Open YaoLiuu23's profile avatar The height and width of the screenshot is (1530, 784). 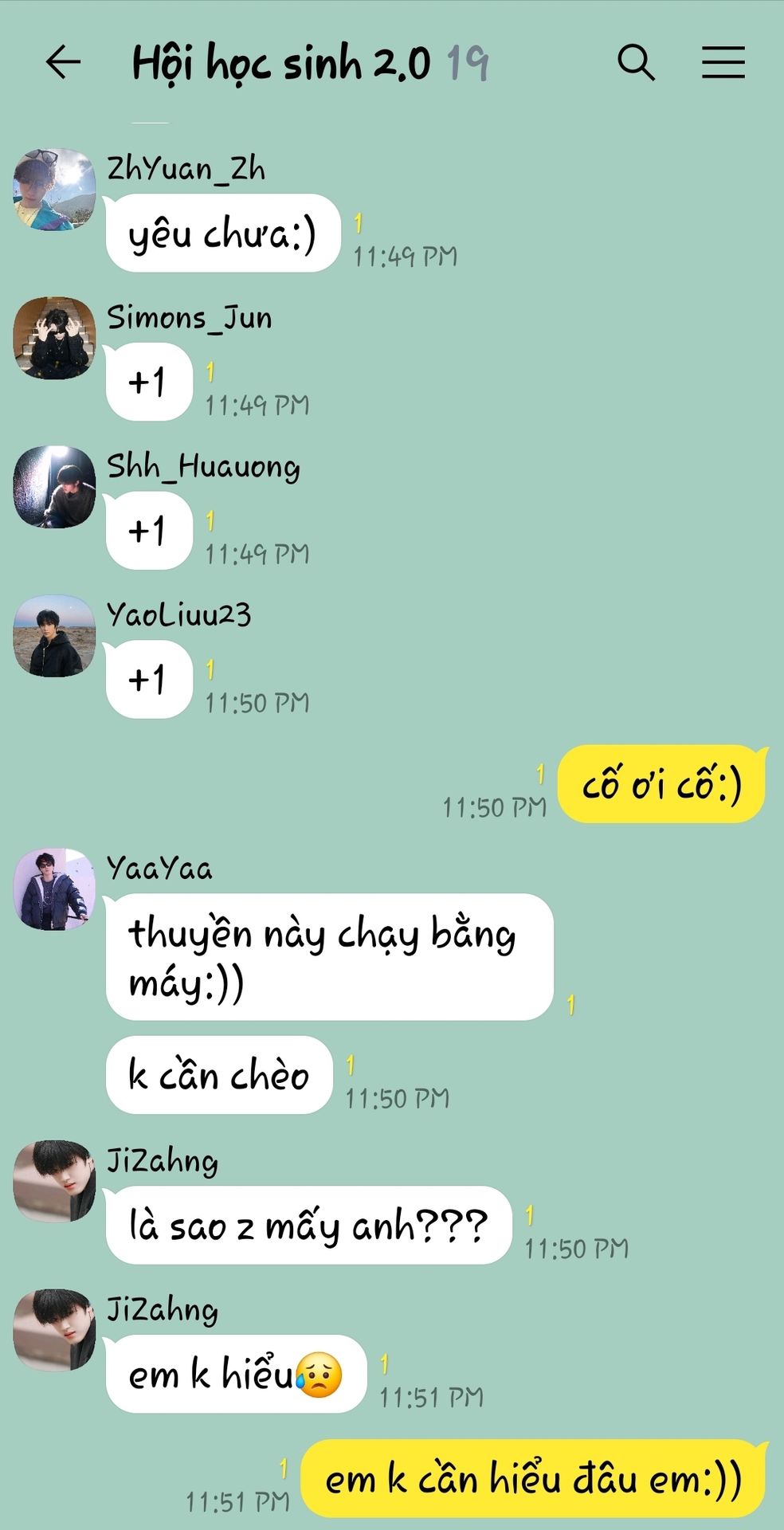pyautogui.click(x=54, y=636)
